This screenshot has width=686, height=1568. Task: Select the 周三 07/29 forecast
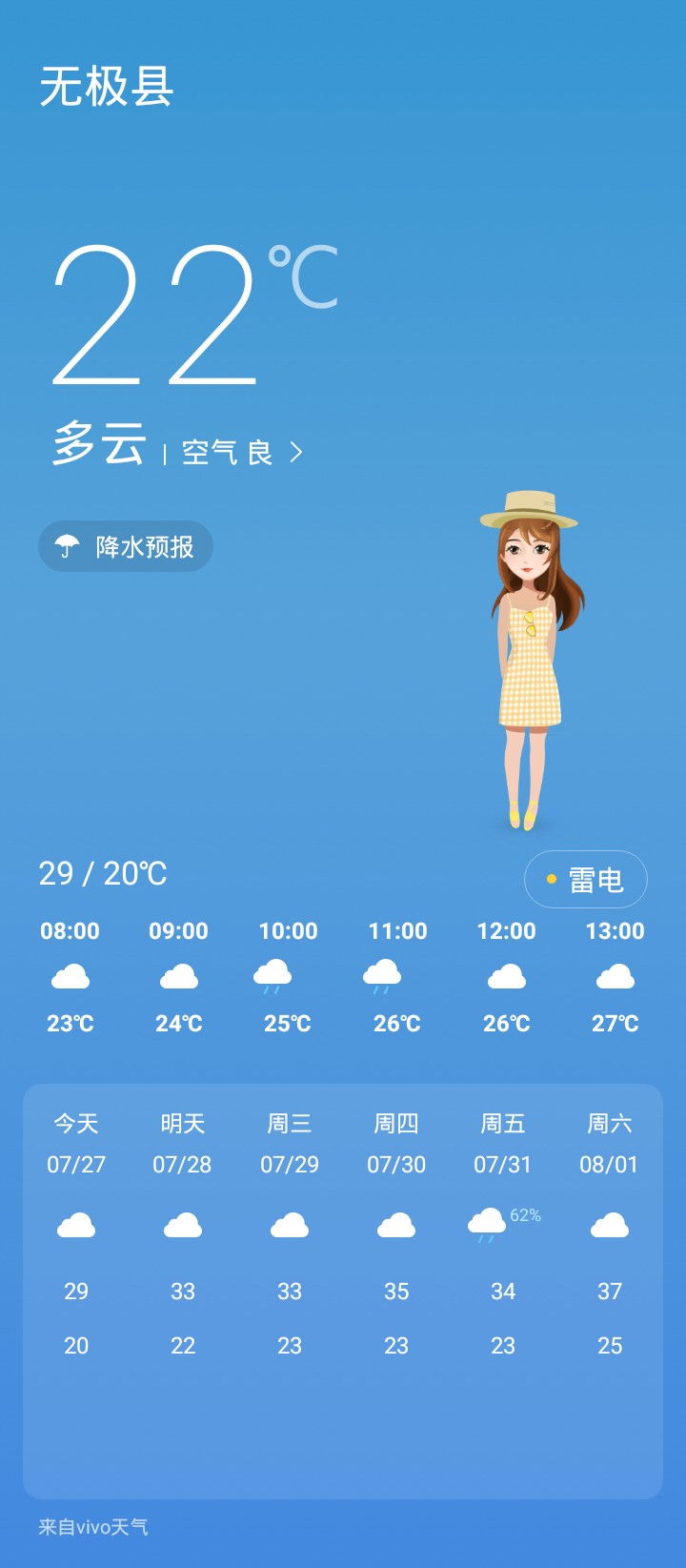[x=290, y=1144]
